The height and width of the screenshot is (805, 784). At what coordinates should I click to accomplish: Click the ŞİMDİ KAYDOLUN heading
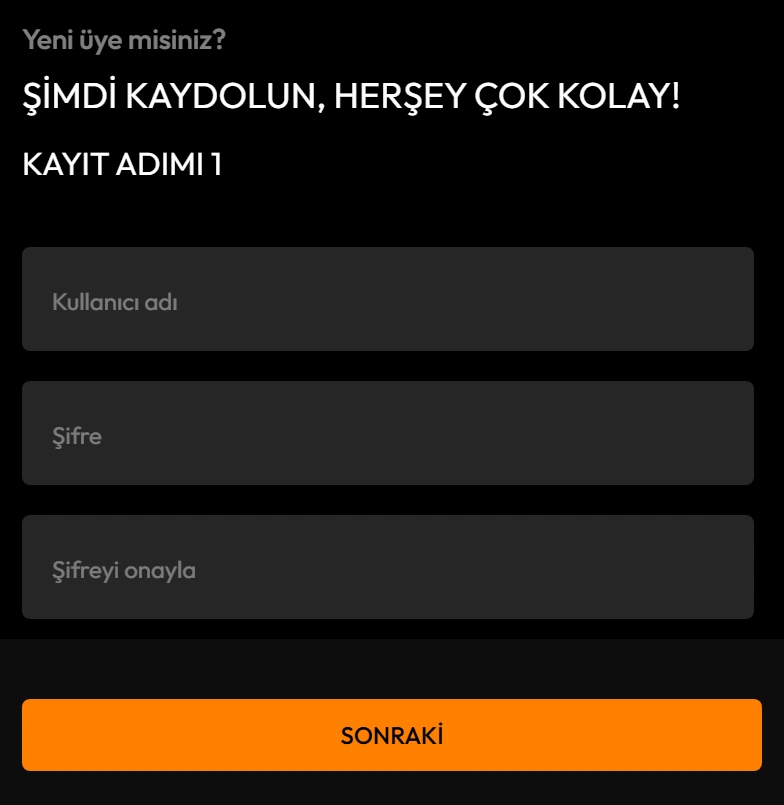click(350, 96)
